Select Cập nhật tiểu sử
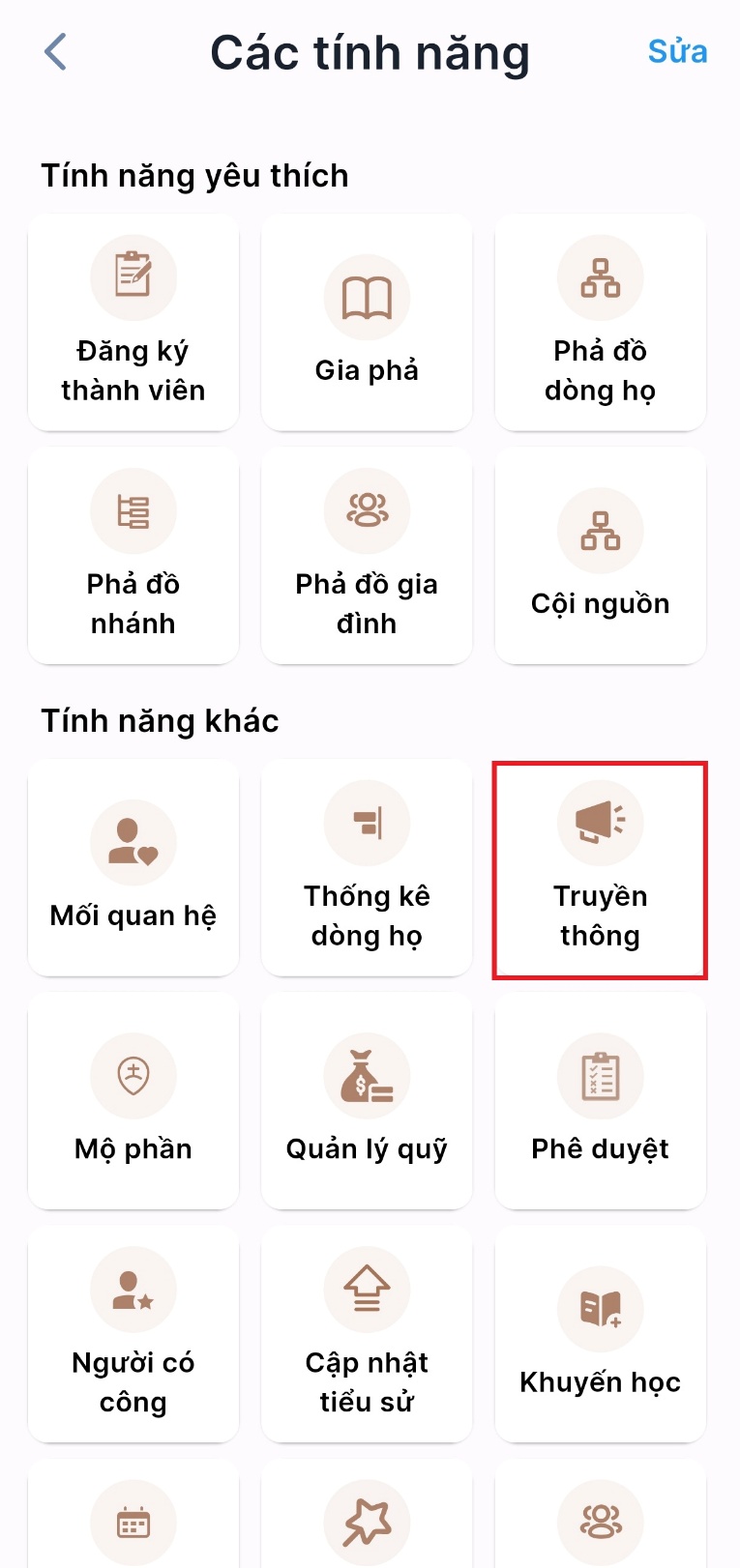The height and width of the screenshot is (1568, 740). tap(367, 1334)
